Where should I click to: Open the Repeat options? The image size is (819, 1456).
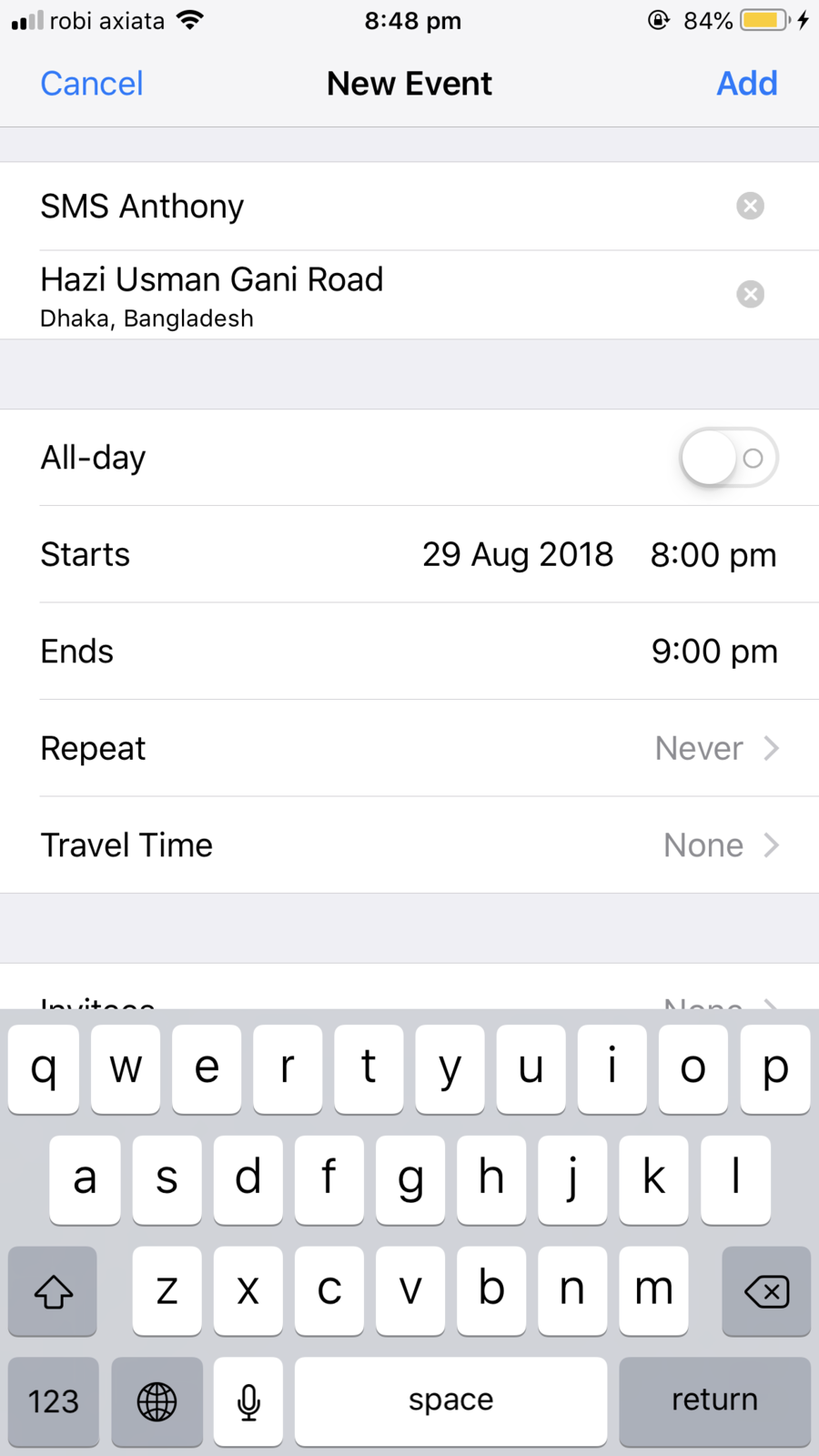click(x=409, y=748)
